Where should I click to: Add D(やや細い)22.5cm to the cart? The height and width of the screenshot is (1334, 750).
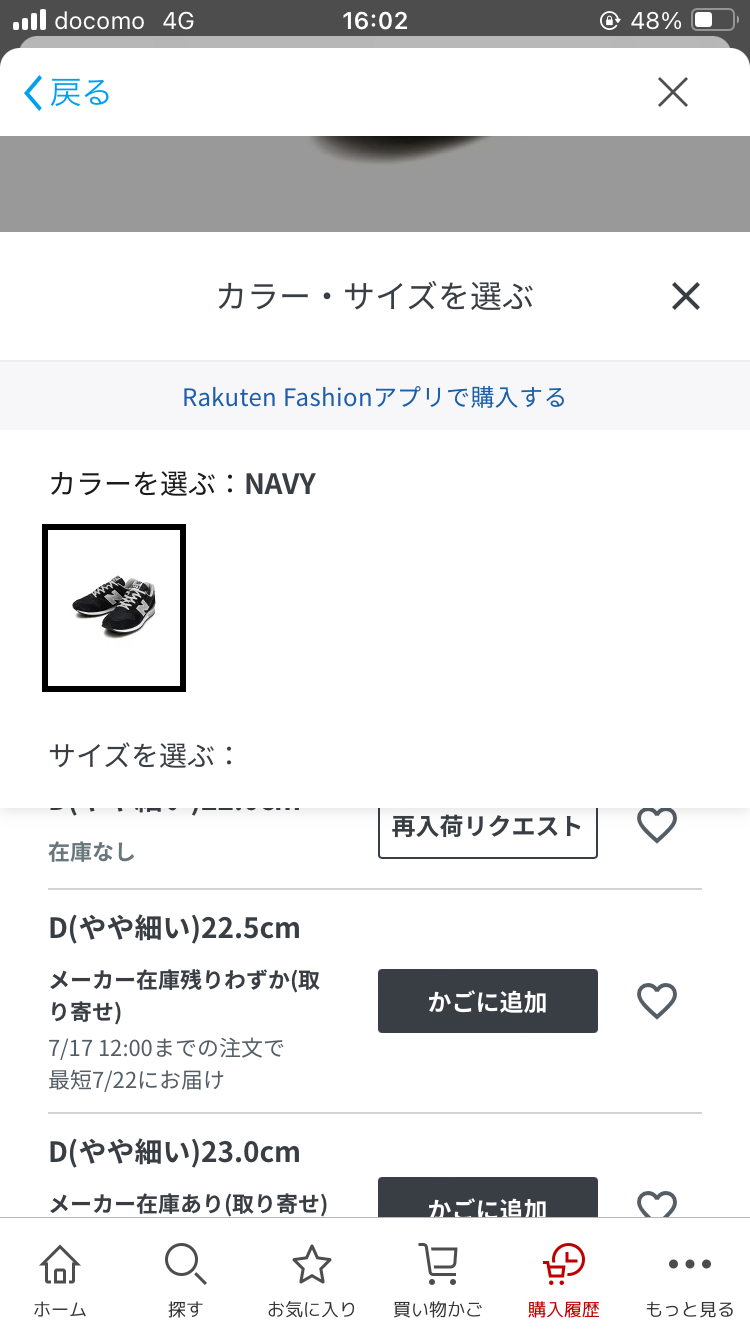488,1001
